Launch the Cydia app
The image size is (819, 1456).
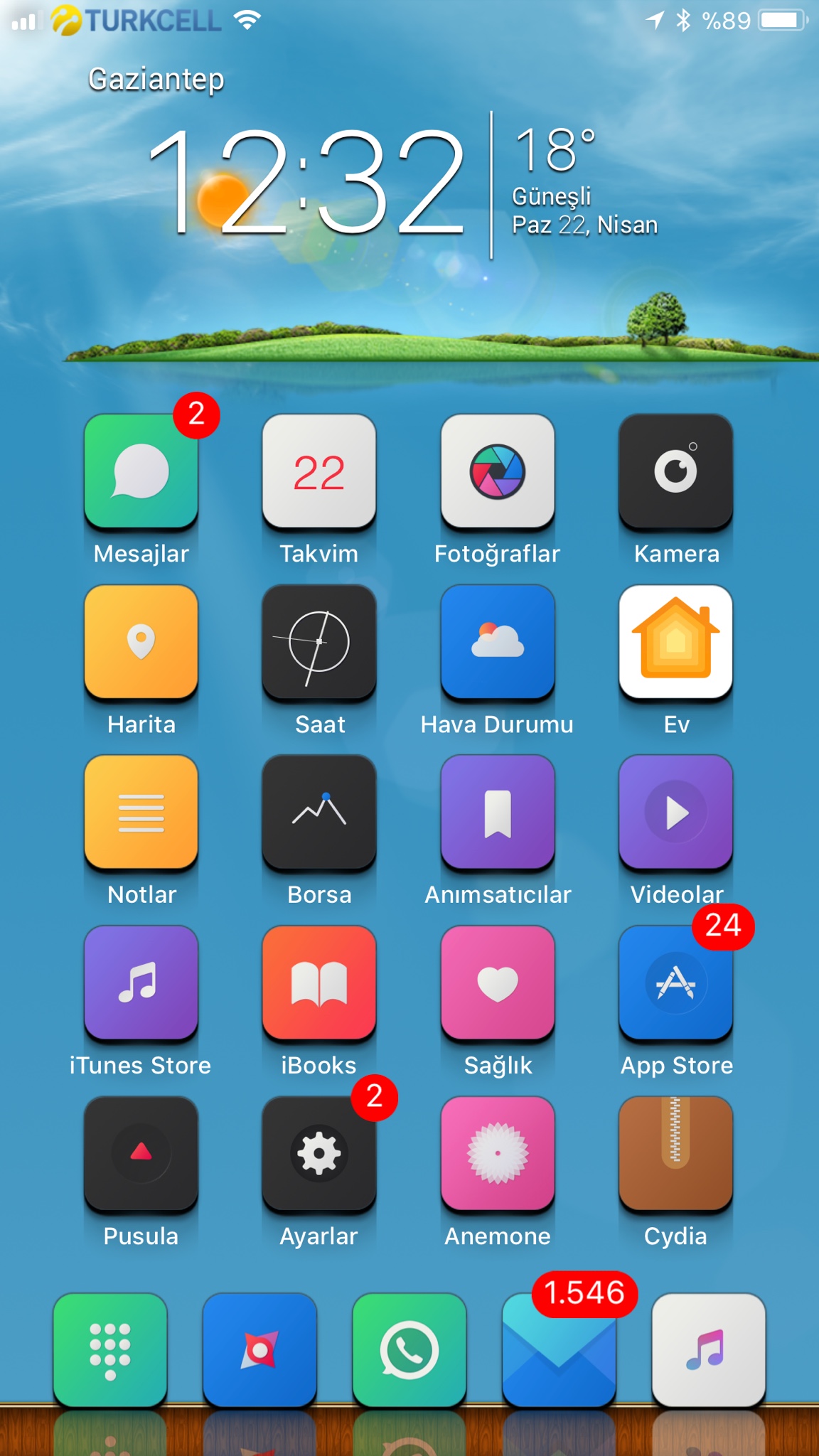click(x=675, y=1154)
